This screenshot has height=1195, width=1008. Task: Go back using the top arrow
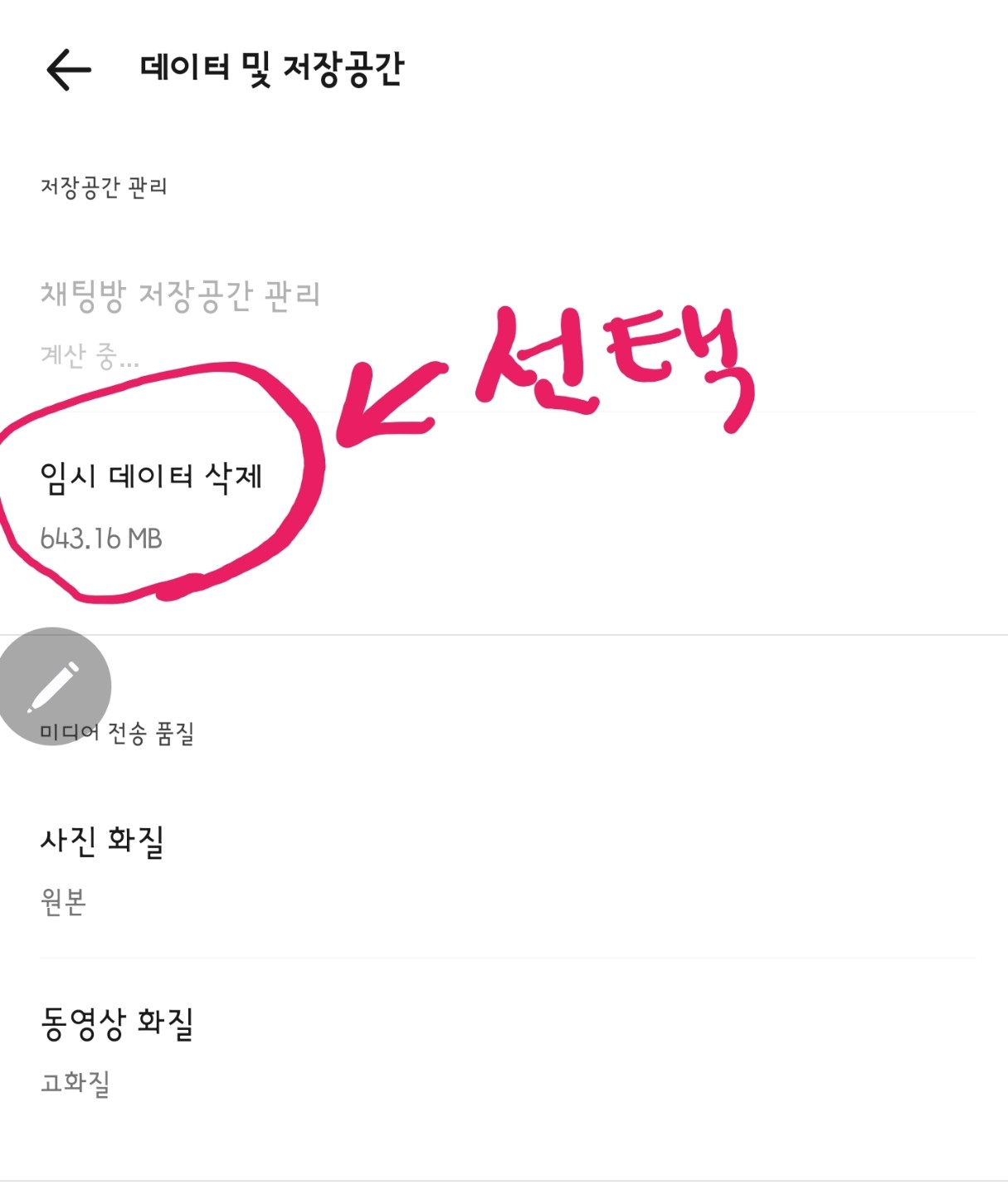pyautogui.click(x=68, y=69)
